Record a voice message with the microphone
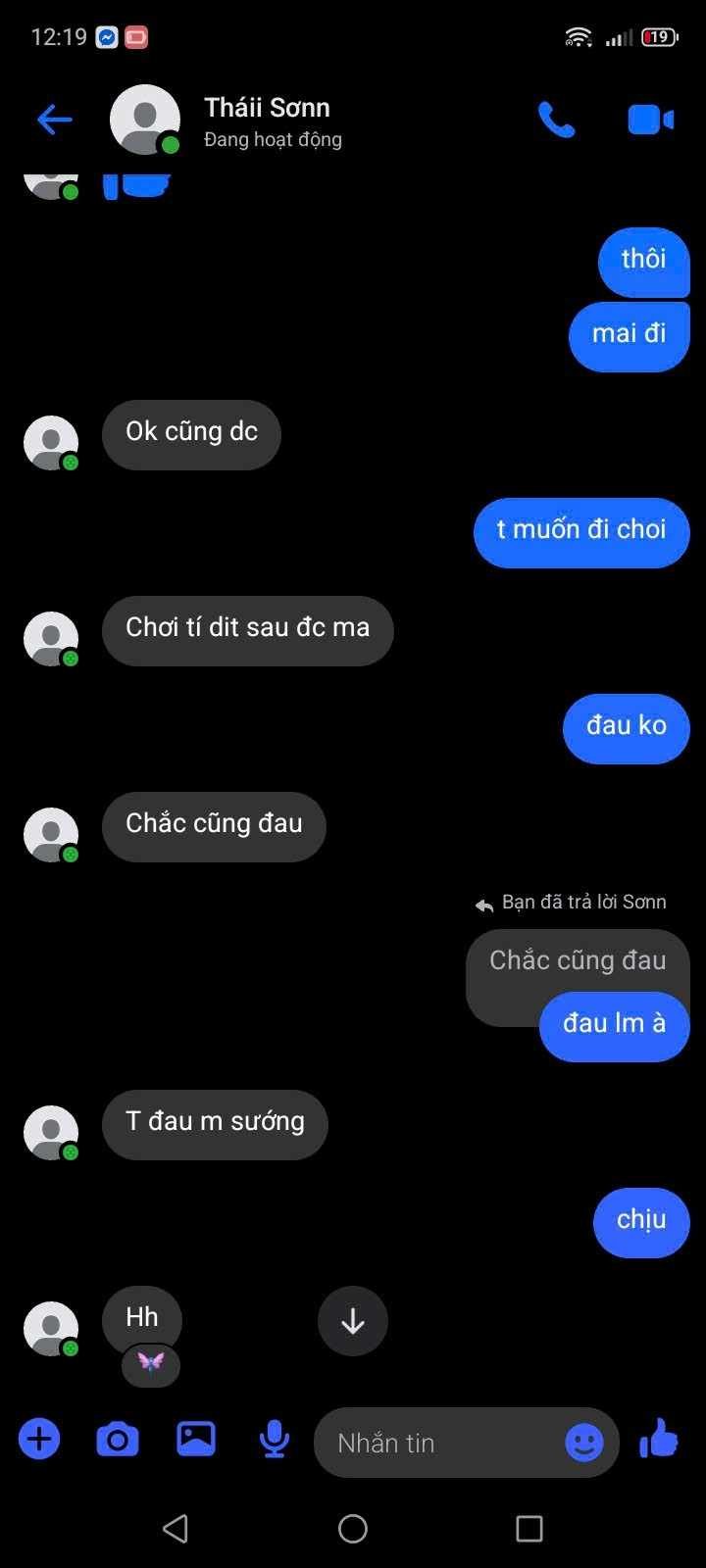Image resolution: width=706 pixels, height=1568 pixels. pyautogui.click(x=275, y=1440)
